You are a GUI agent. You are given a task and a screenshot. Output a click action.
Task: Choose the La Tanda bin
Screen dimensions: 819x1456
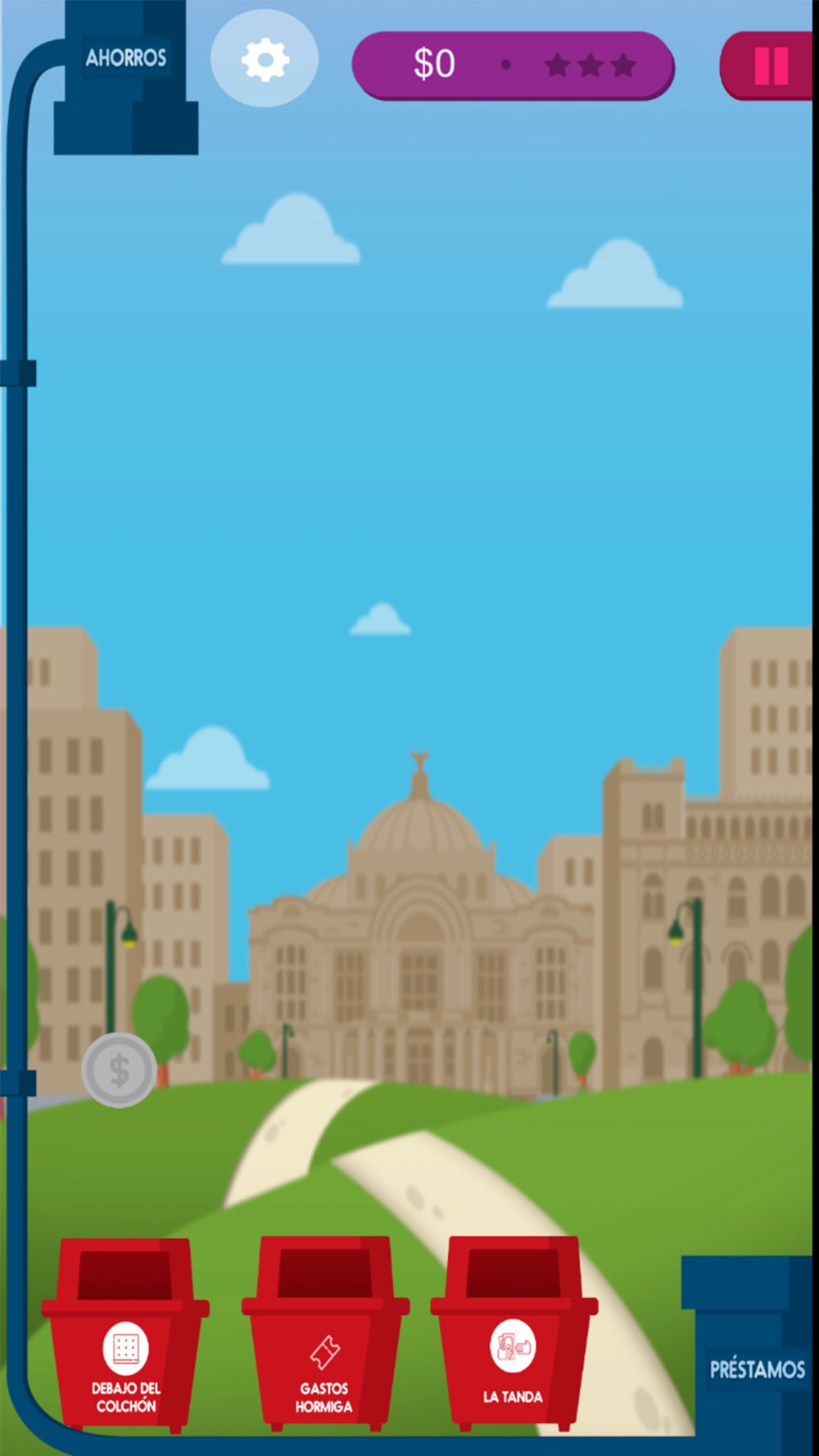pyautogui.click(x=514, y=1333)
